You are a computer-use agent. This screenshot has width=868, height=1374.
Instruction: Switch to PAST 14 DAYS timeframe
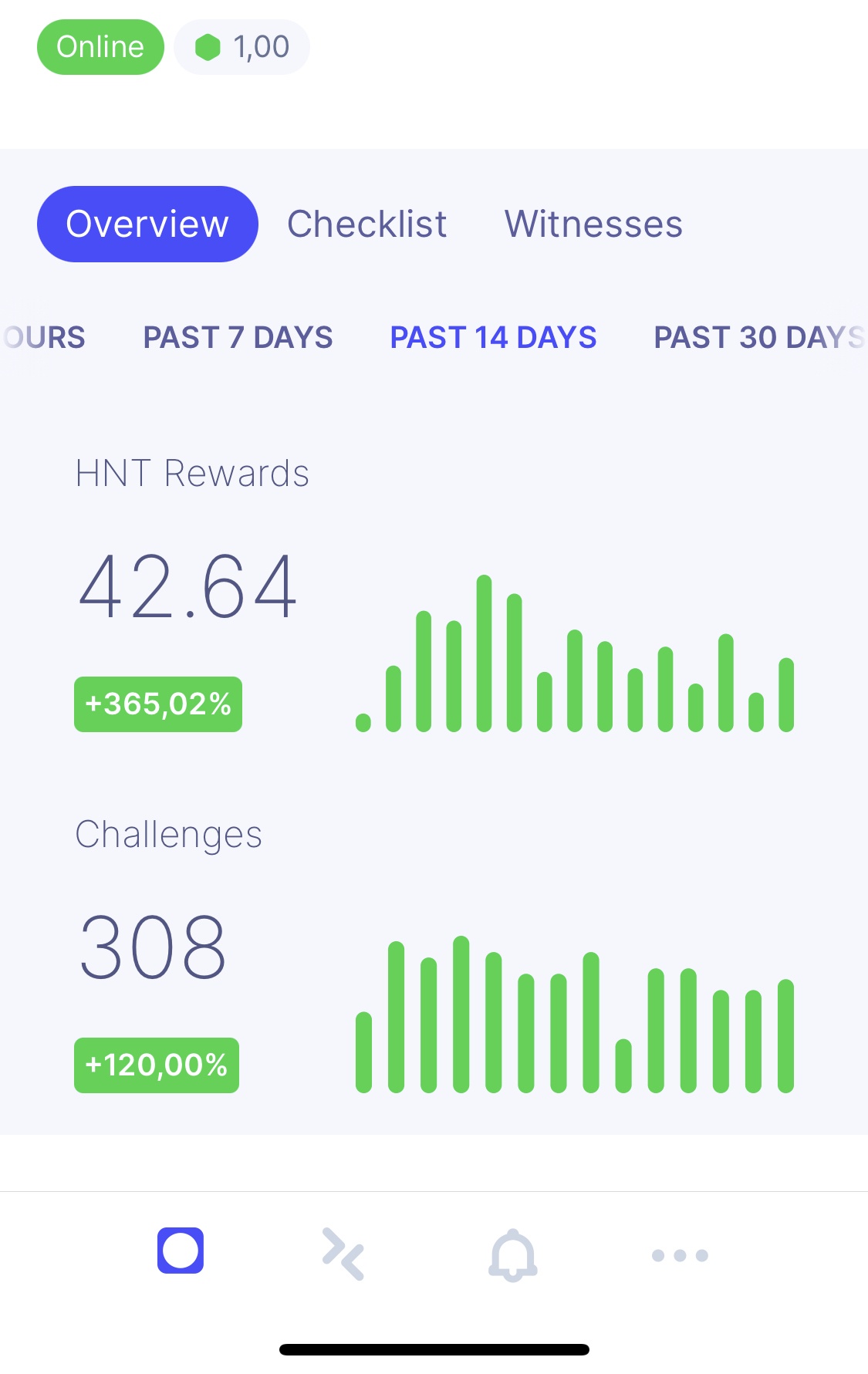(492, 337)
